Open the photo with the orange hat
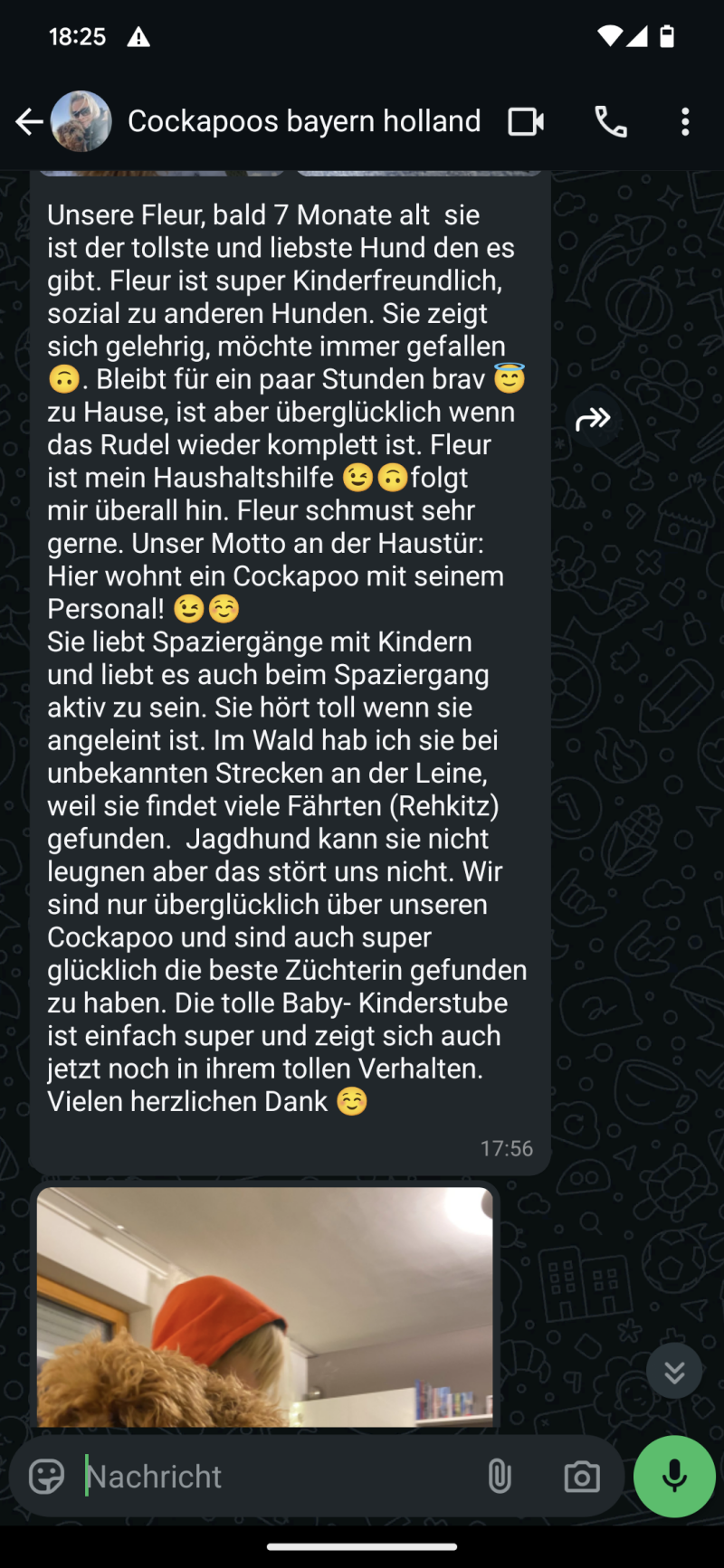 (264, 1307)
